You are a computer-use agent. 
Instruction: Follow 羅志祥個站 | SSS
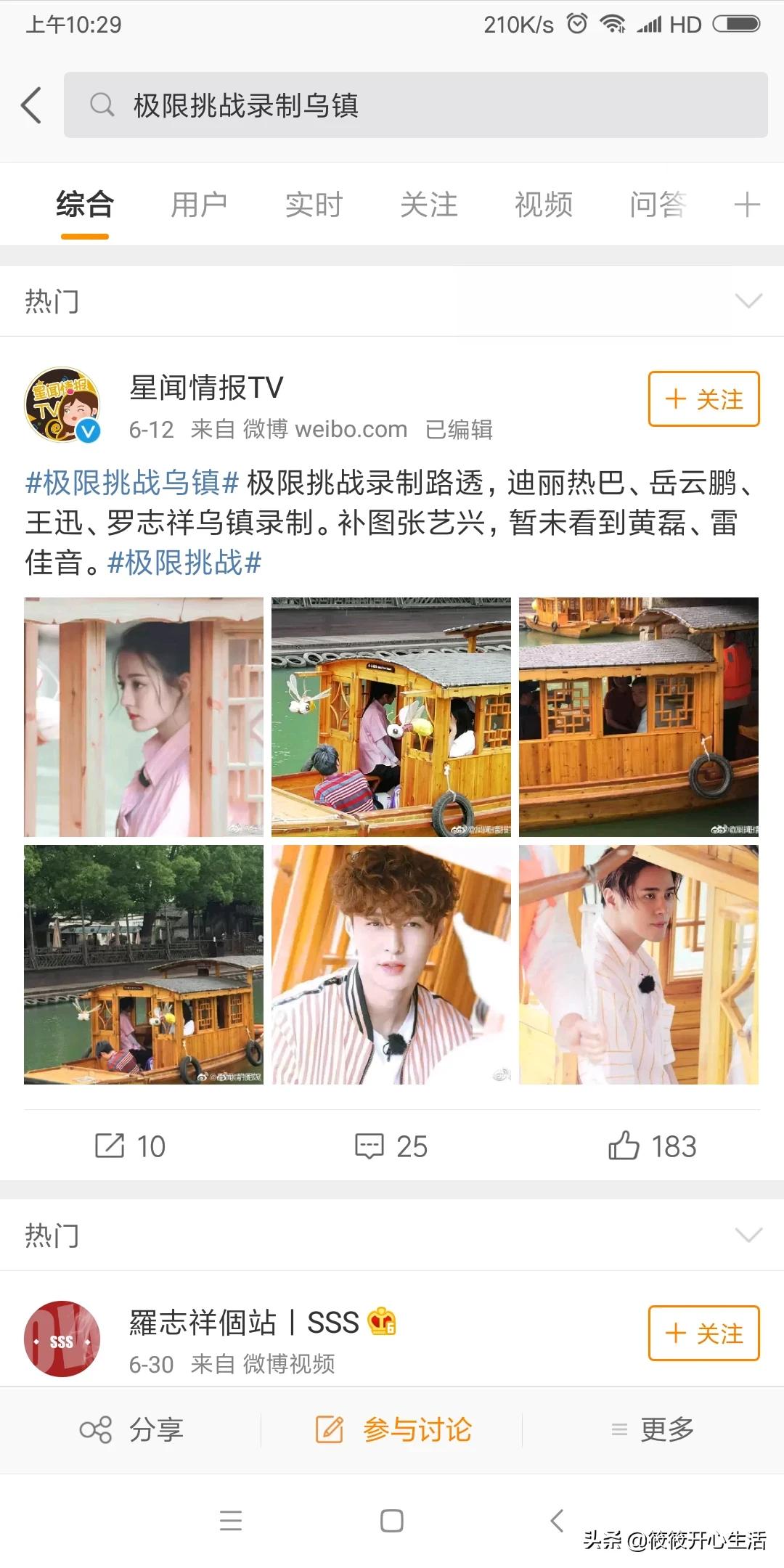tap(703, 1333)
